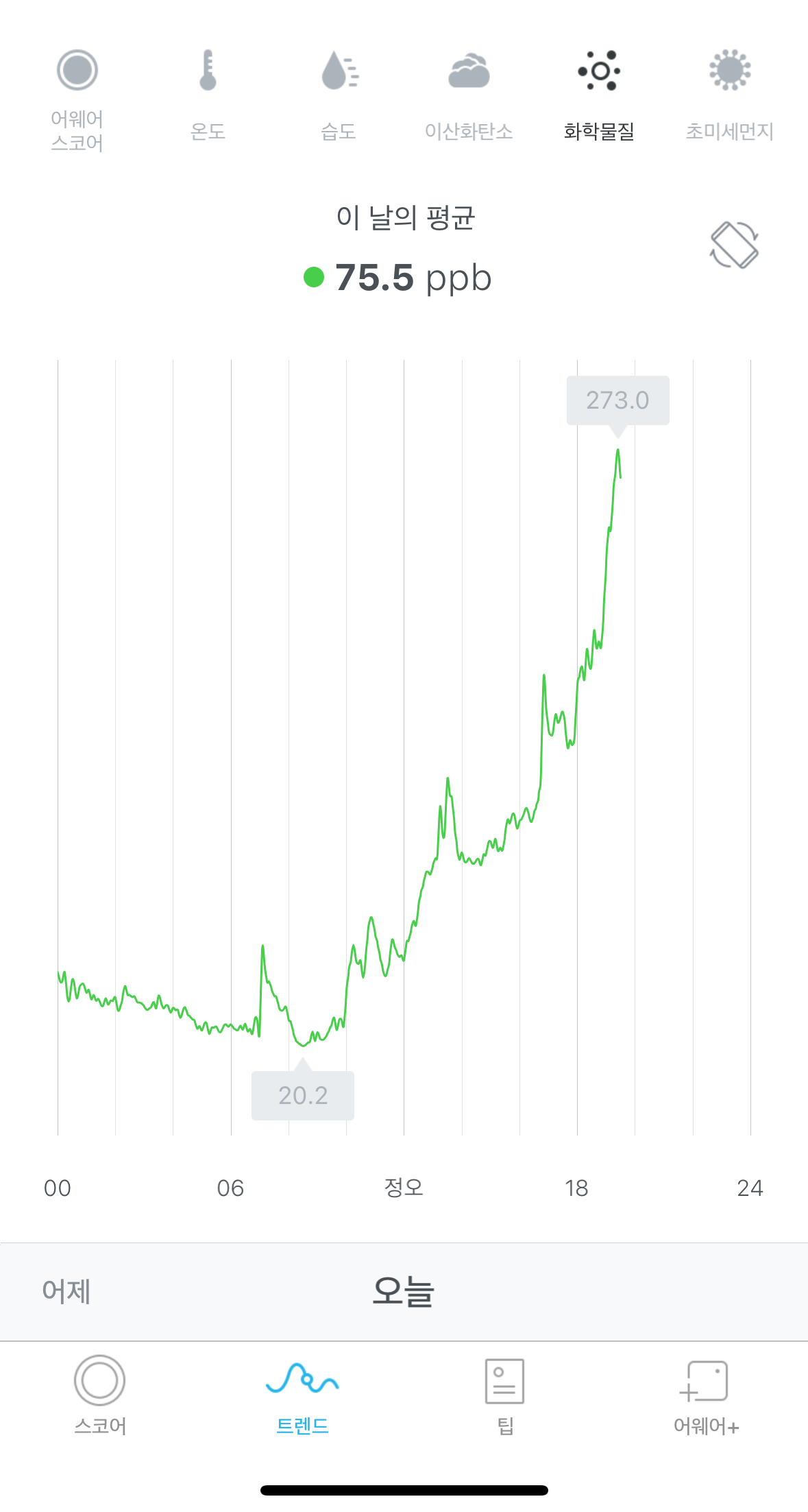Select the 화학물질 chemicals tab
Image resolution: width=808 pixels, height=1512 pixels.
click(x=599, y=94)
